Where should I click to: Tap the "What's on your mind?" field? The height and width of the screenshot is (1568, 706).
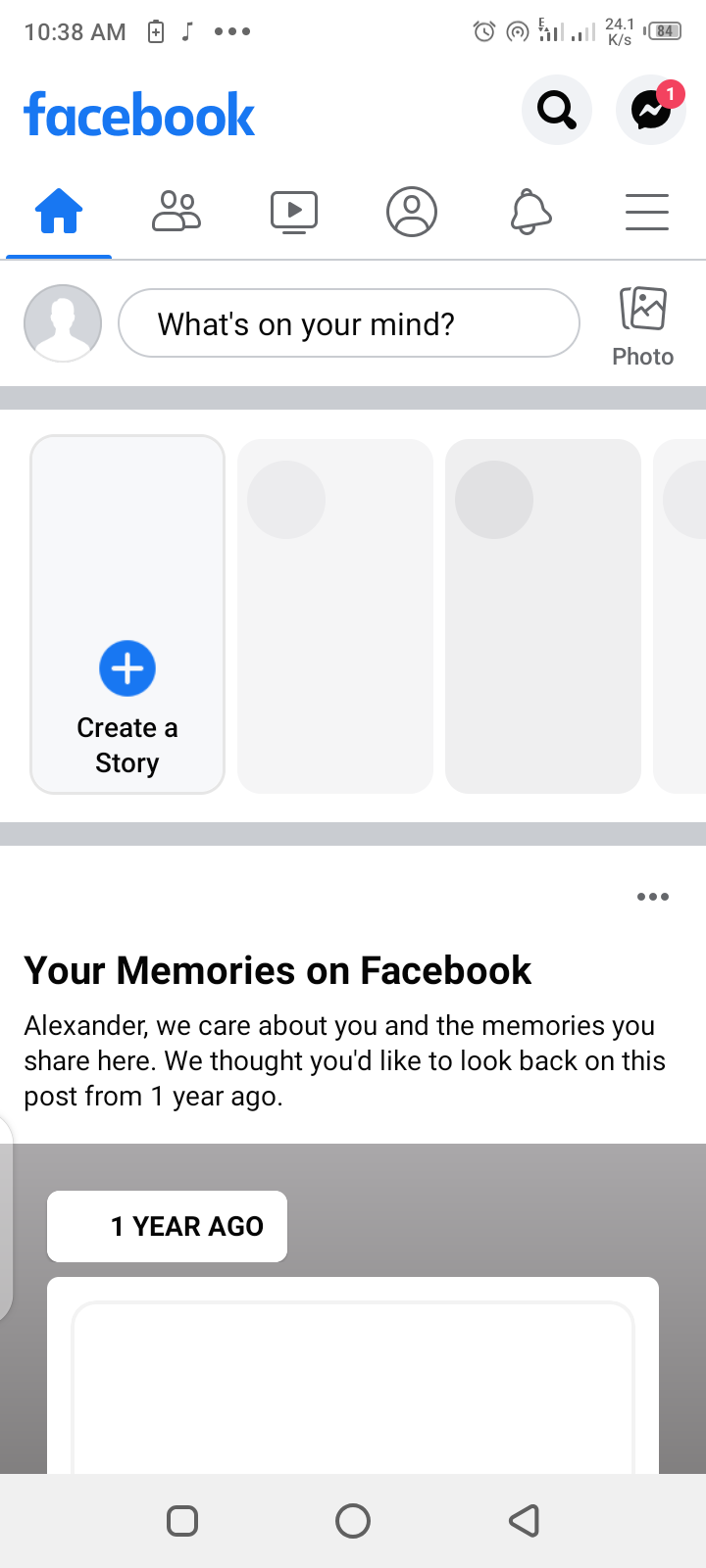click(349, 323)
